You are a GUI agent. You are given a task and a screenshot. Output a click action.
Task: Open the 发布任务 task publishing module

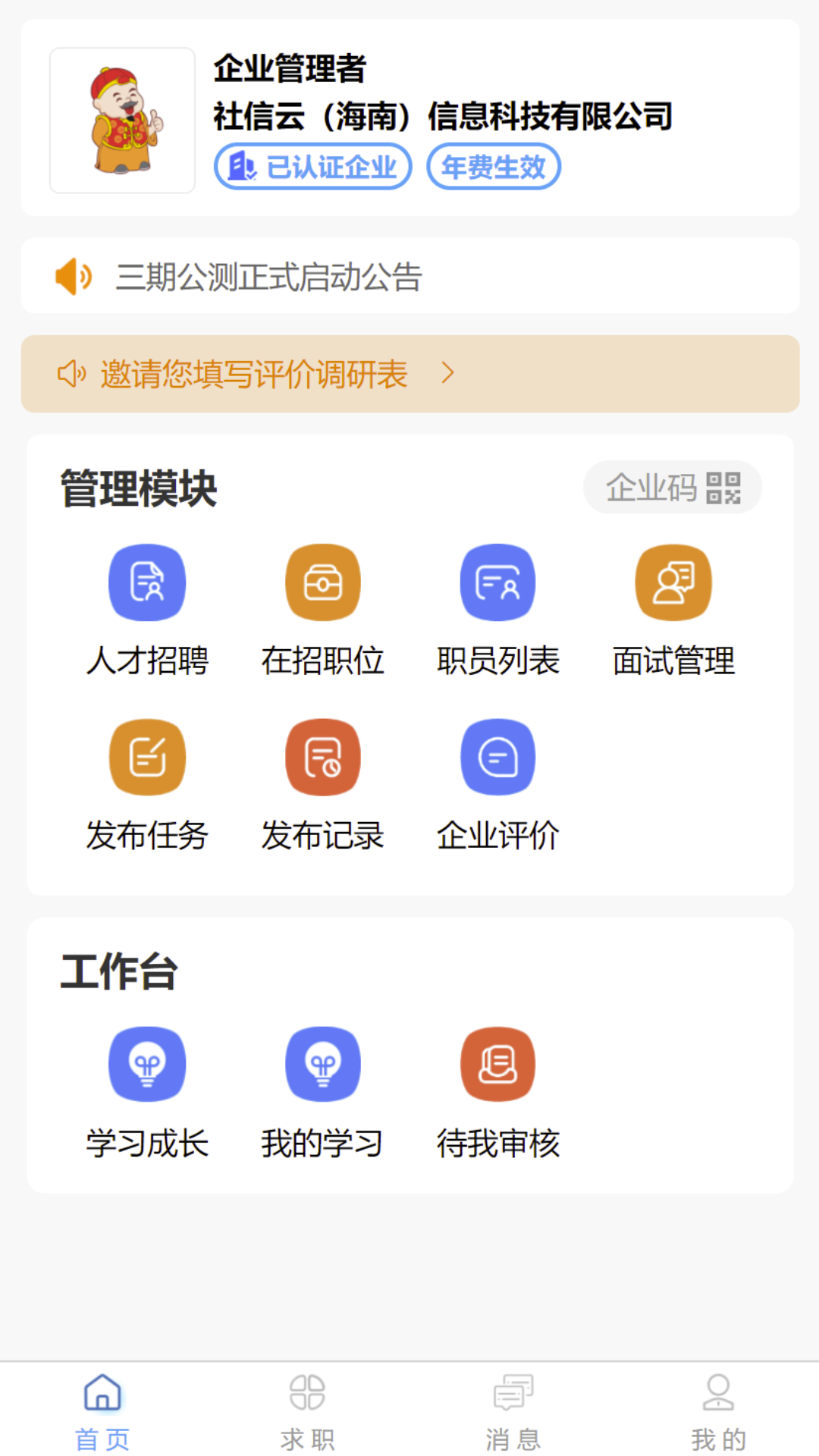[x=147, y=781]
